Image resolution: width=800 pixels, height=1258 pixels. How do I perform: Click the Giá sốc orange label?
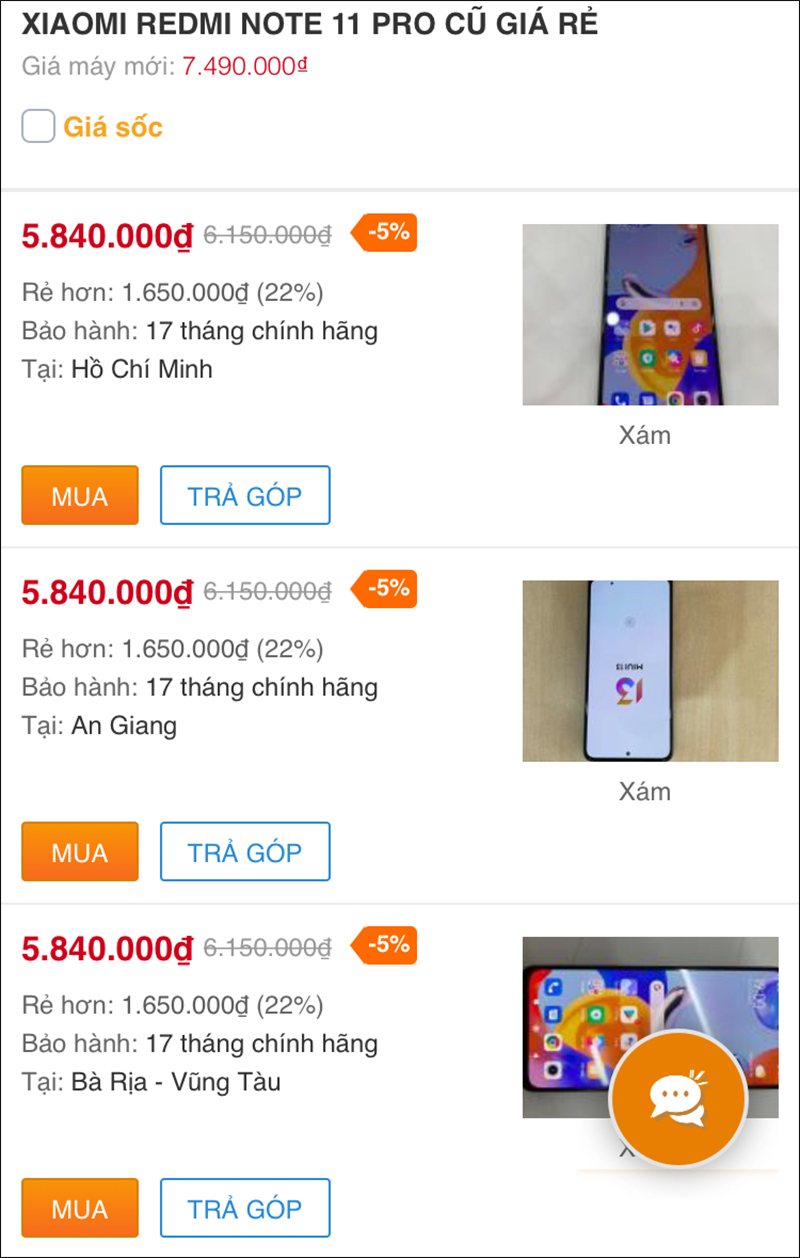tap(112, 126)
